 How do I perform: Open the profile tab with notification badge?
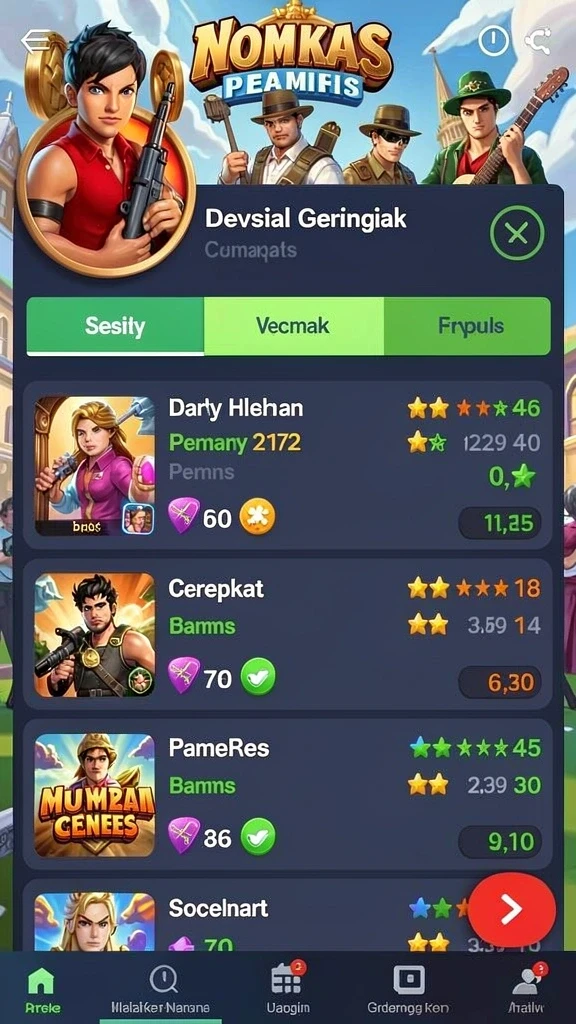[528, 988]
